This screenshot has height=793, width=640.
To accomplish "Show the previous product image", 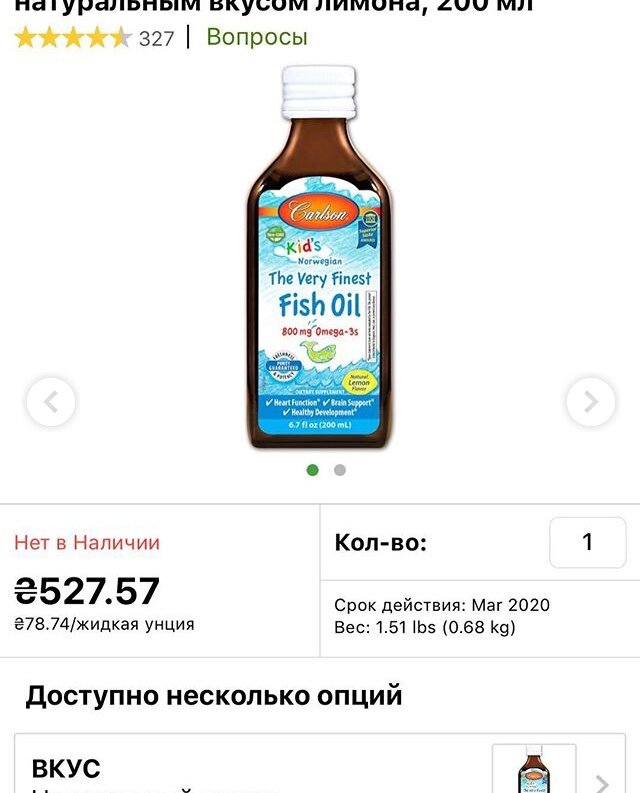I will point(50,402).
